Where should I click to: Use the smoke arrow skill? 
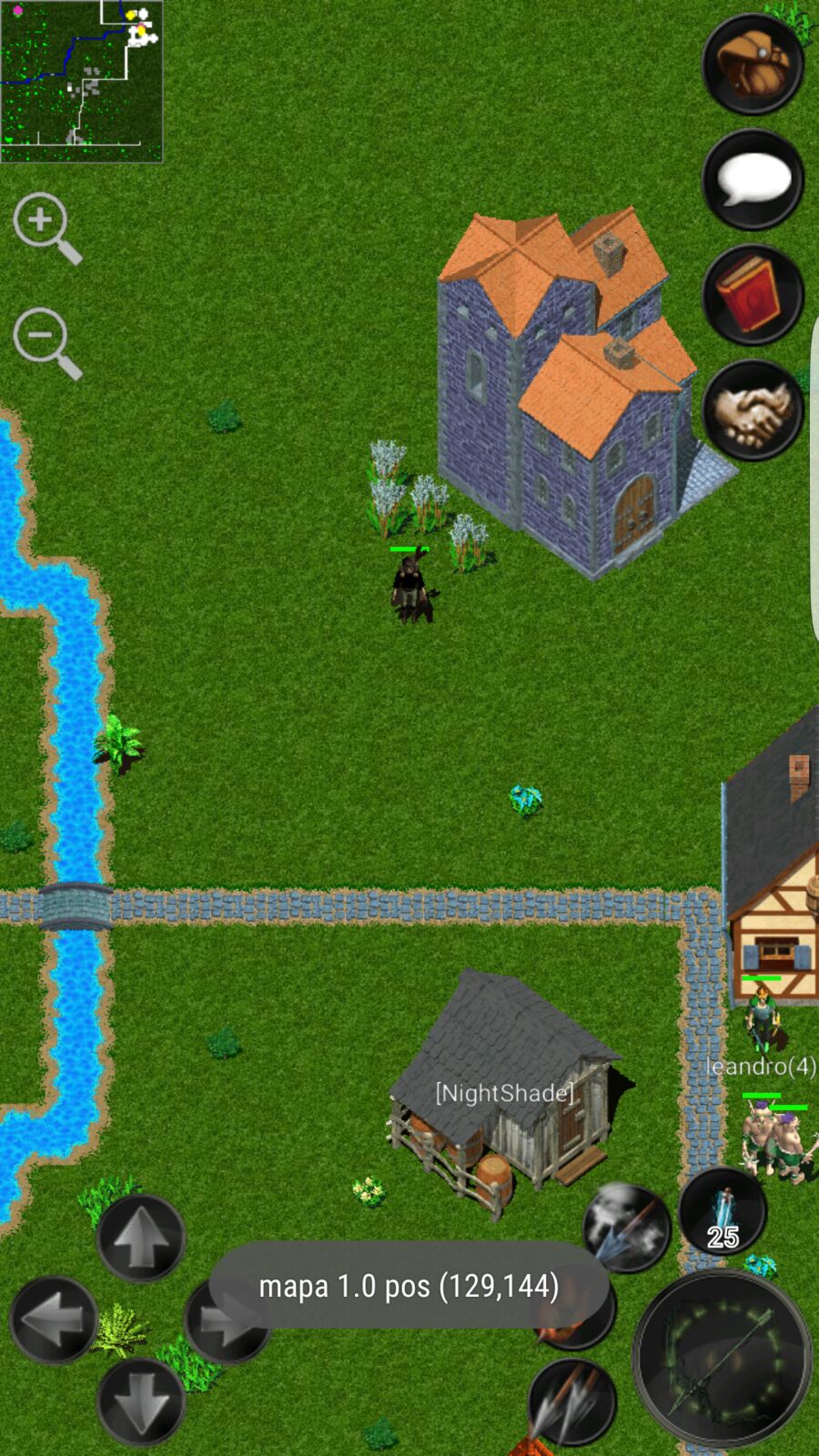(626, 1228)
